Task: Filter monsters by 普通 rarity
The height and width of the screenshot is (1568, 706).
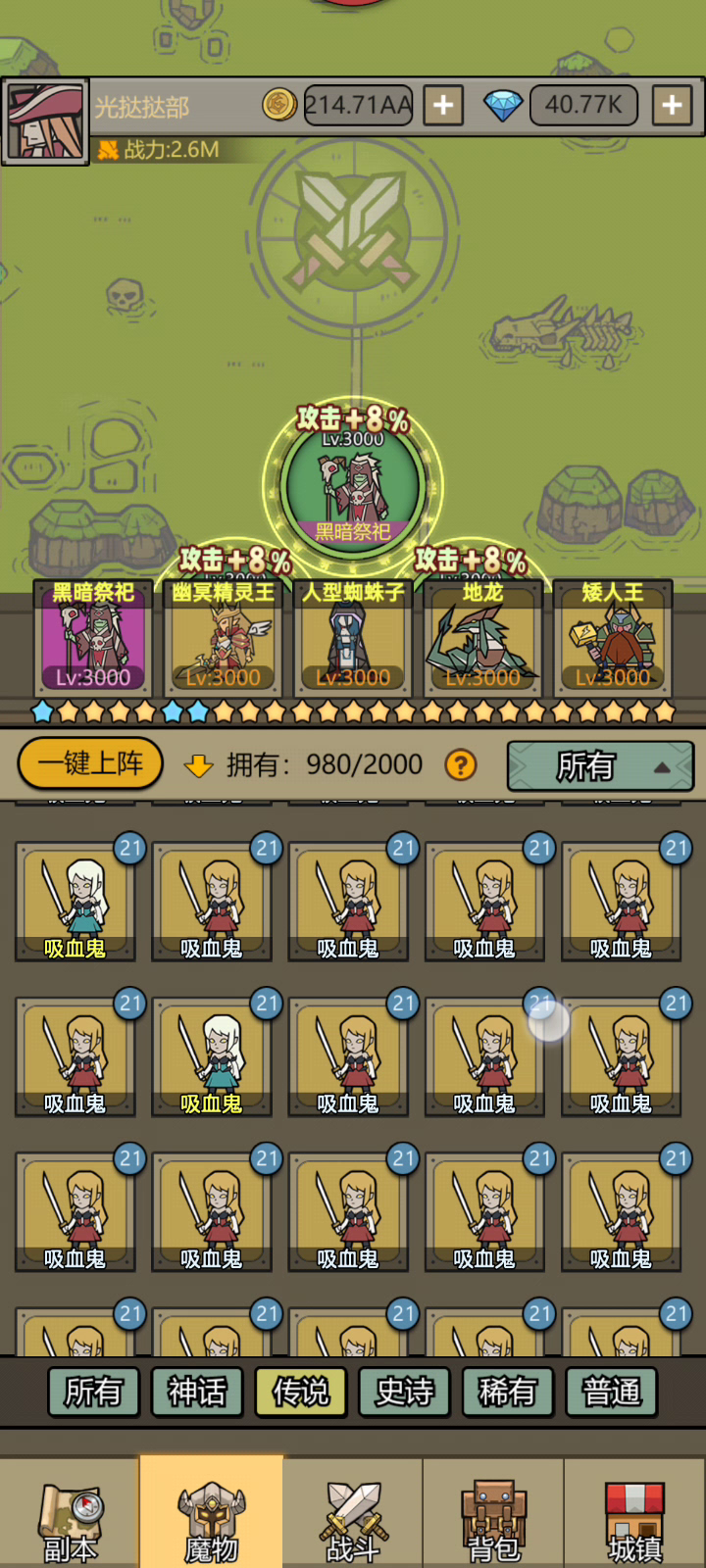Action: [612, 1392]
